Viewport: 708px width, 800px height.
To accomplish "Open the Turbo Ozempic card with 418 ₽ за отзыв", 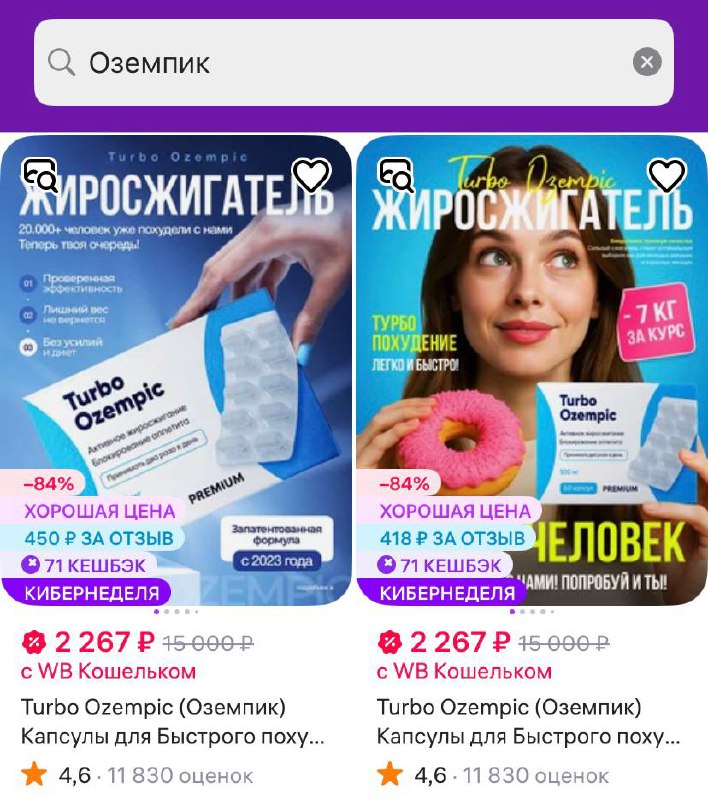I will (532, 380).
